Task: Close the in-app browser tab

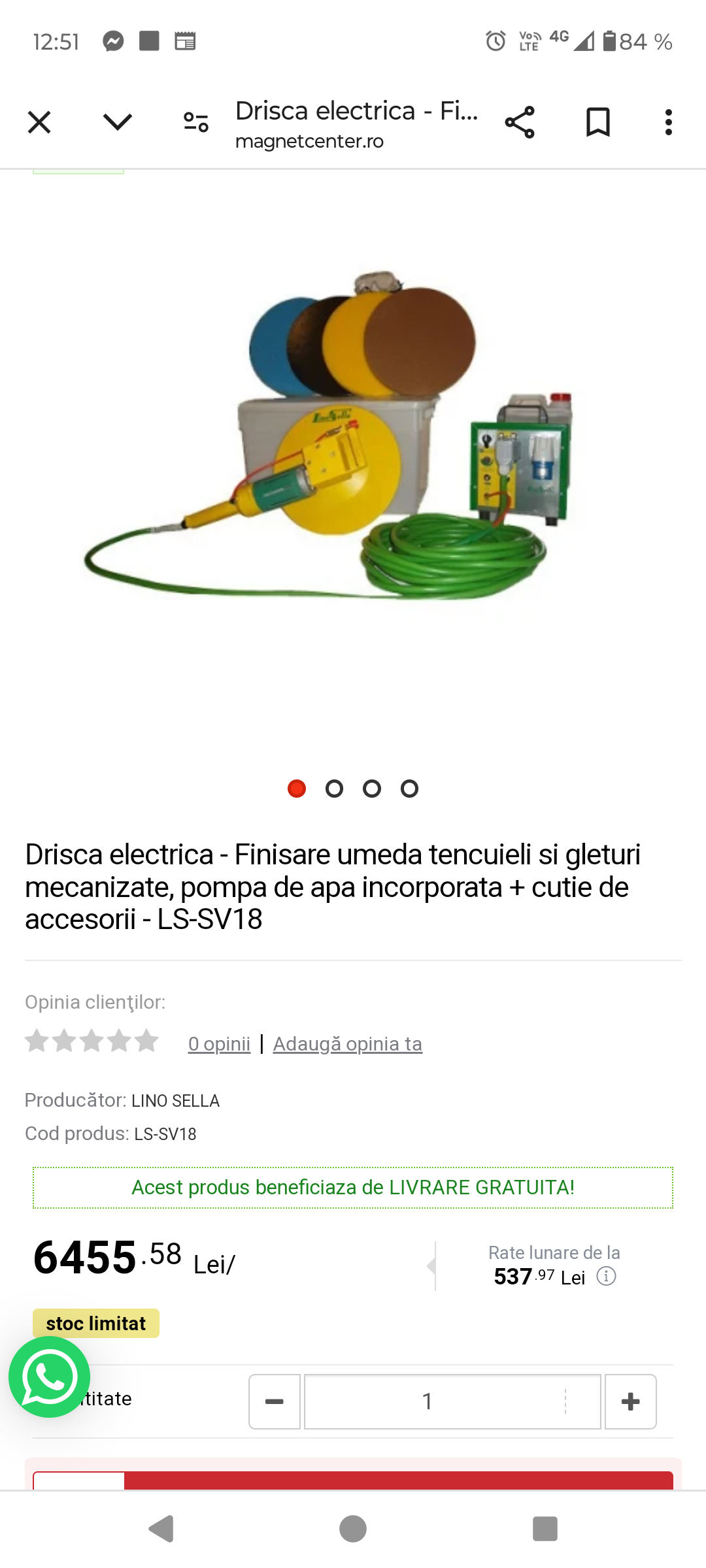Action: coord(39,122)
